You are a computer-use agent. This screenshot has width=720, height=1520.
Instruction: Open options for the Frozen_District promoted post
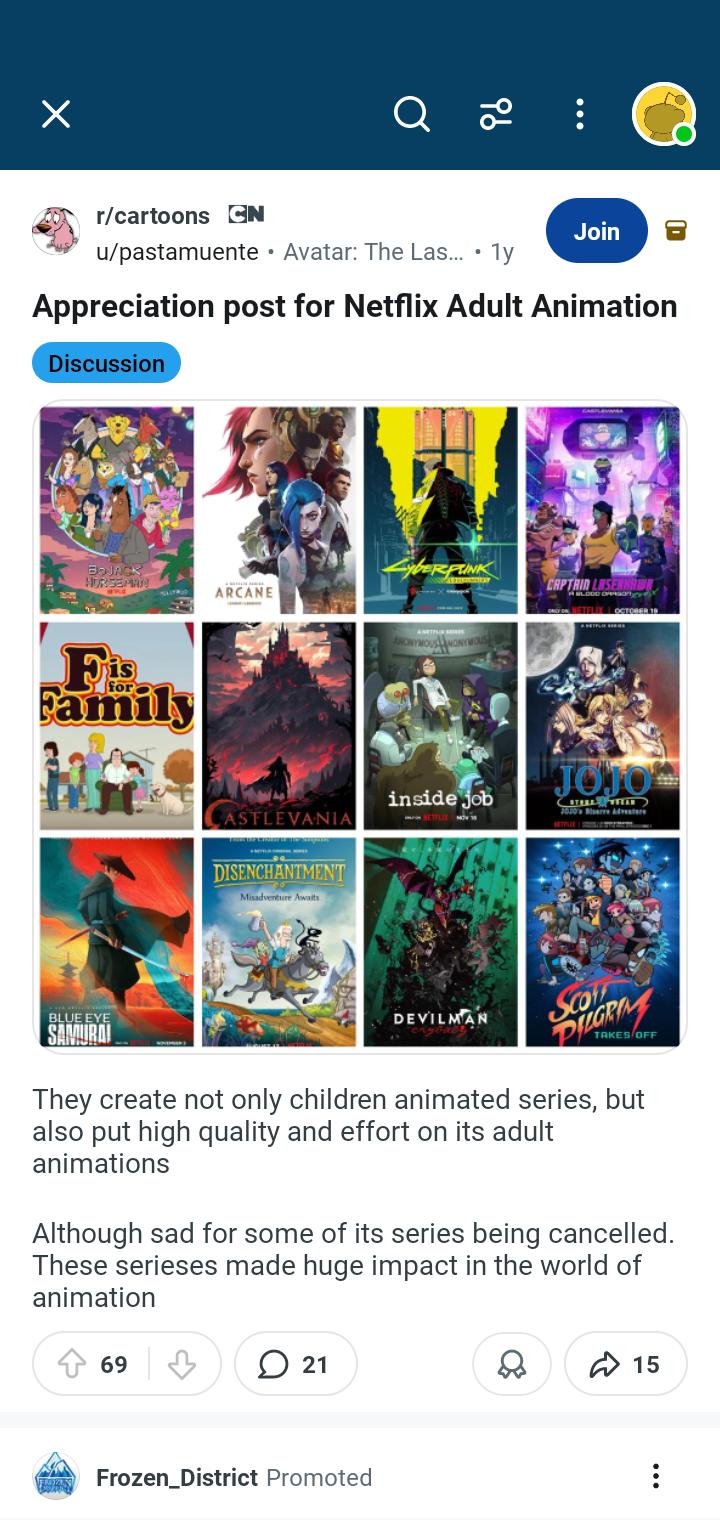655,1476
